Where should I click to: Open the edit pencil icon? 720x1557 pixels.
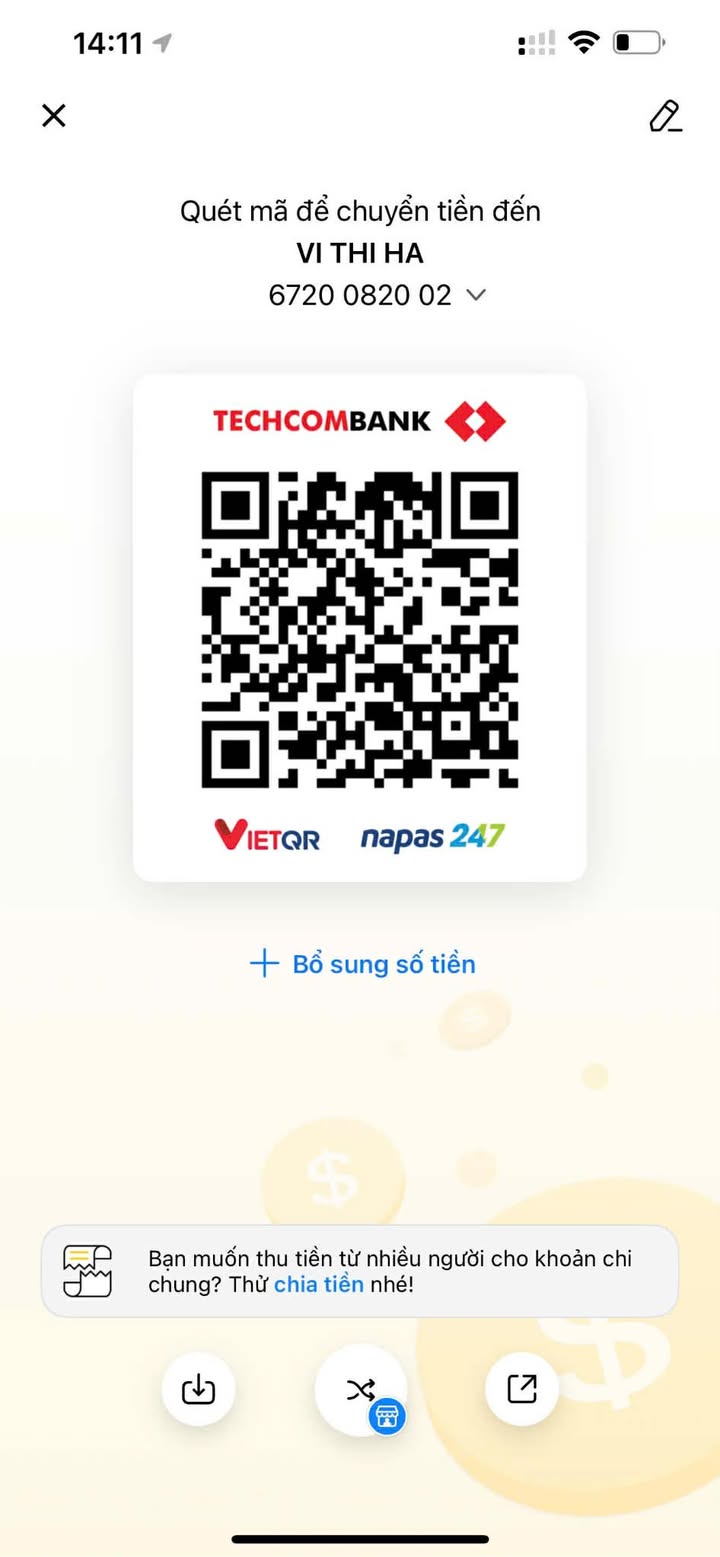[665, 116]
